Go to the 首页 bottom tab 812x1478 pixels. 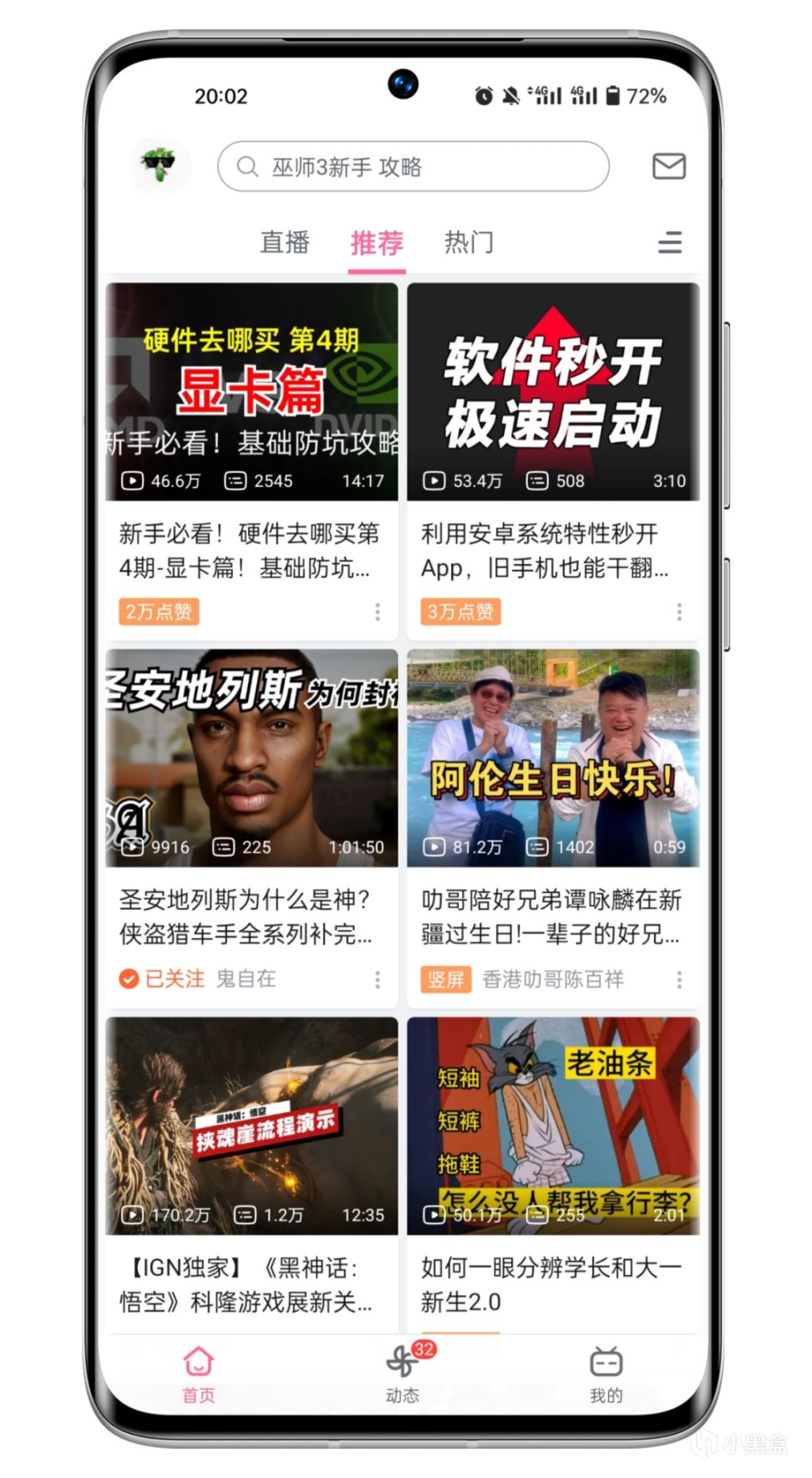pyautogui.click(x=199, y=1374)
